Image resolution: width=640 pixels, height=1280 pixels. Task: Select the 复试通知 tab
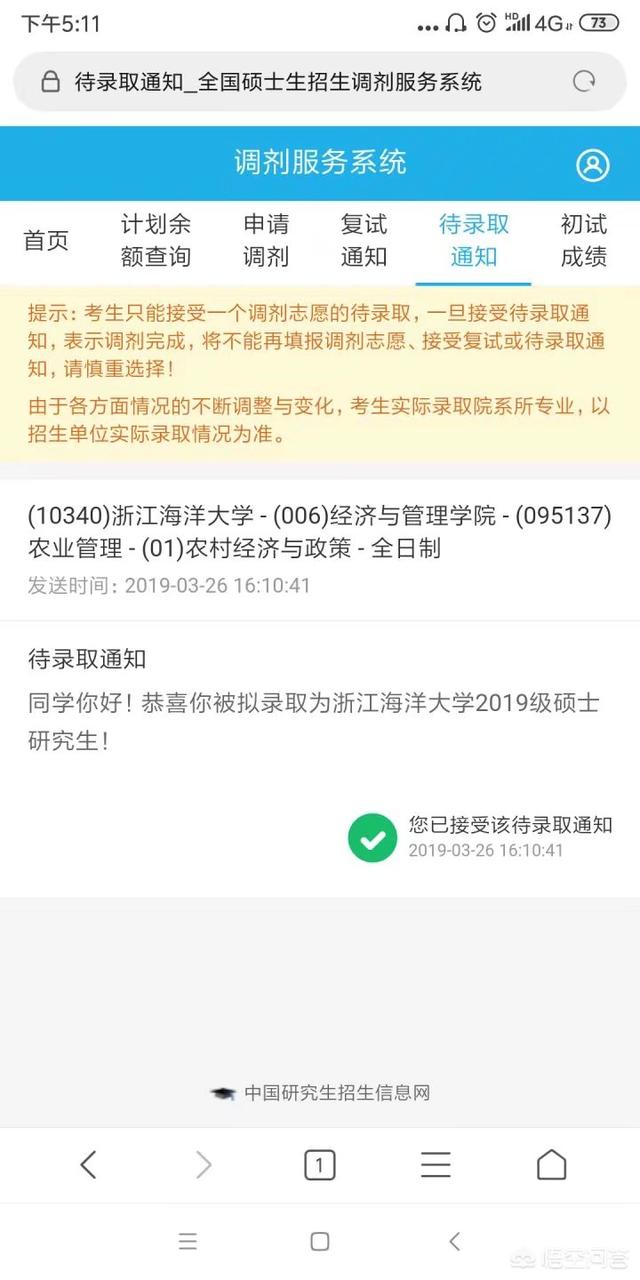click(364, 241)
